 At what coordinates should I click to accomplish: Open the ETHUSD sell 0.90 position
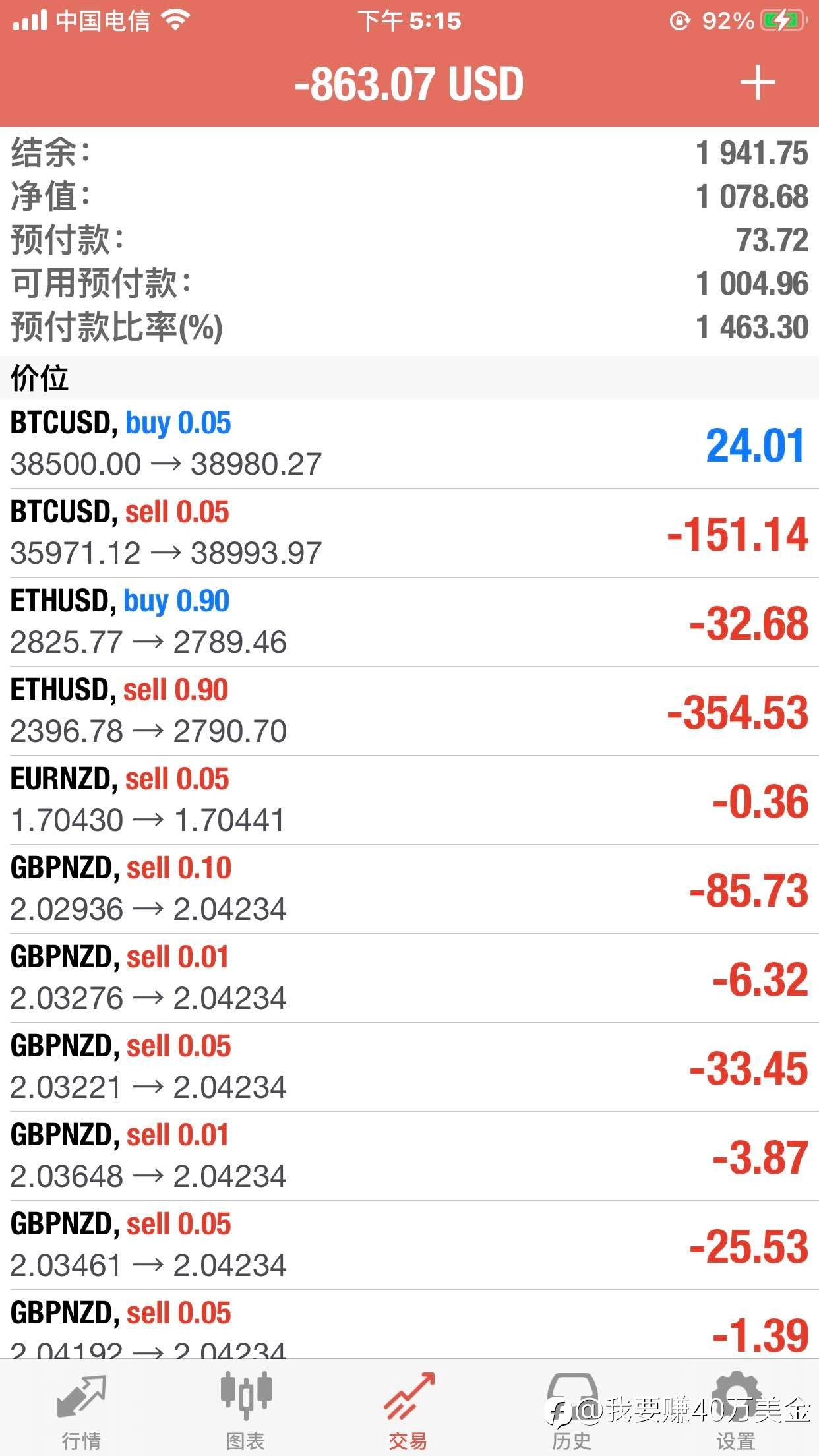[x=409, y=711]
